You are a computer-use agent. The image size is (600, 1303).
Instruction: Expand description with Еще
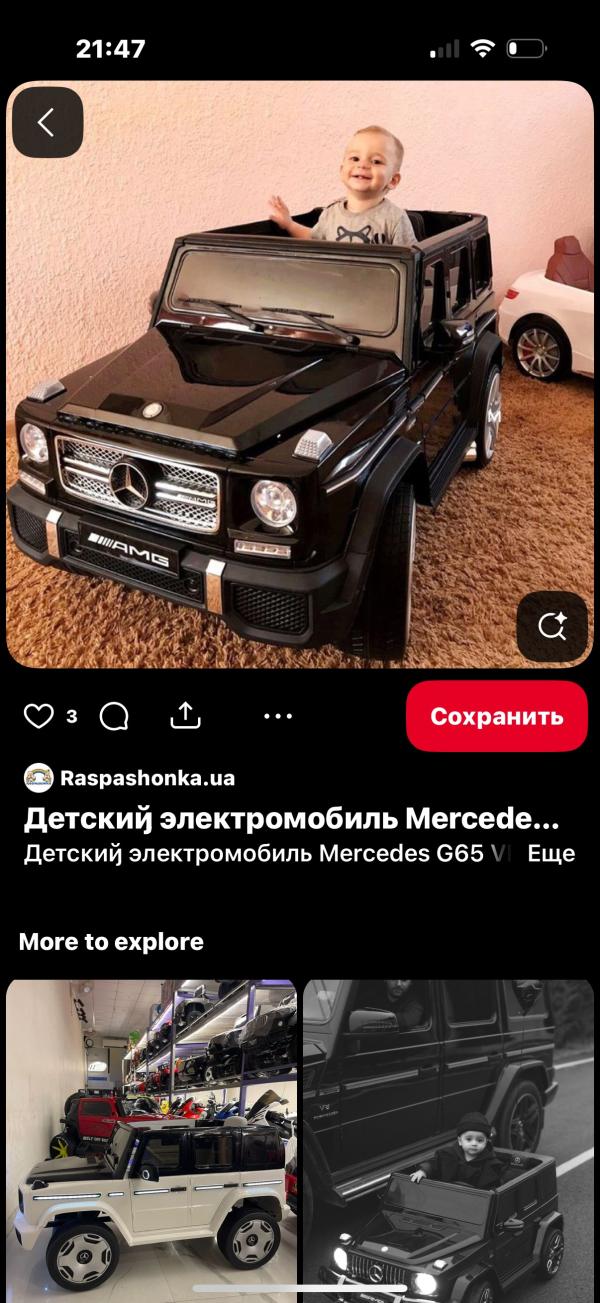(x=551, y=855)
